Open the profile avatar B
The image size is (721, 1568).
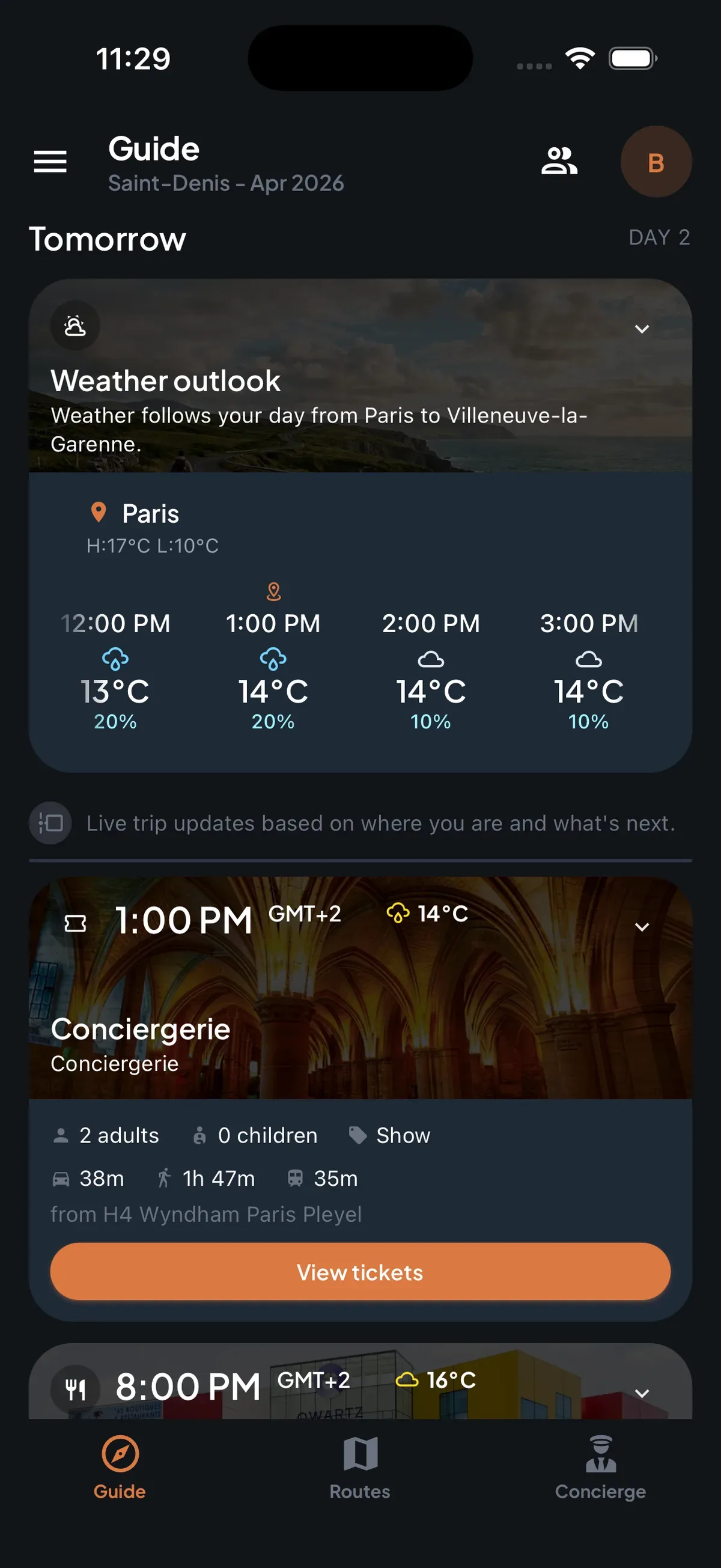click(656, 162)
